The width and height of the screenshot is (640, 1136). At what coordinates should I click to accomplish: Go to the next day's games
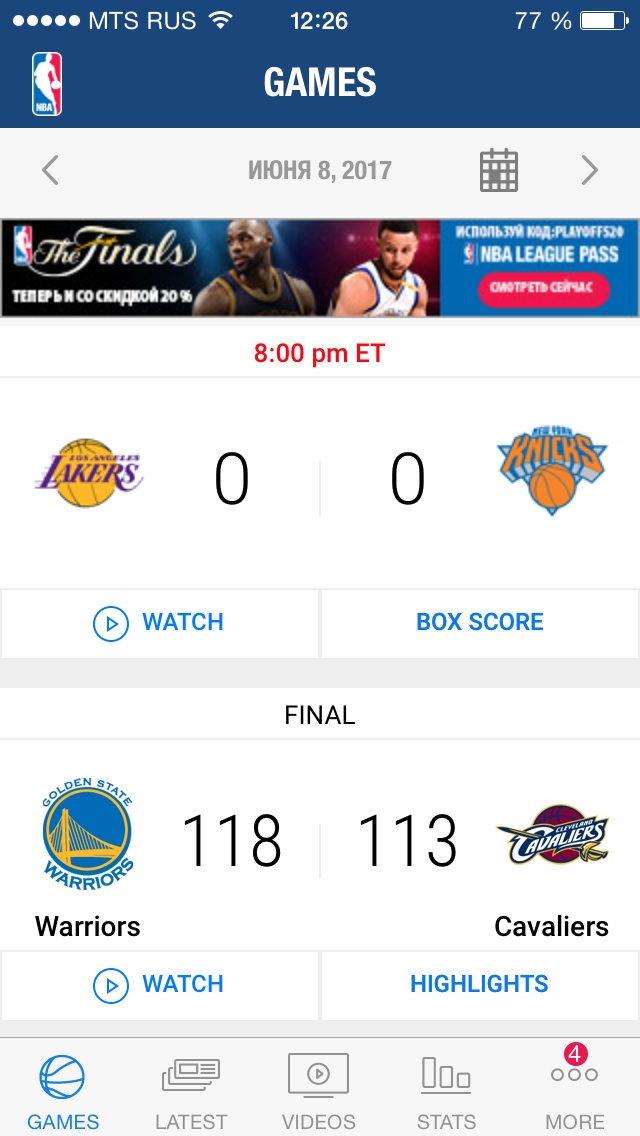pos(590,171)
